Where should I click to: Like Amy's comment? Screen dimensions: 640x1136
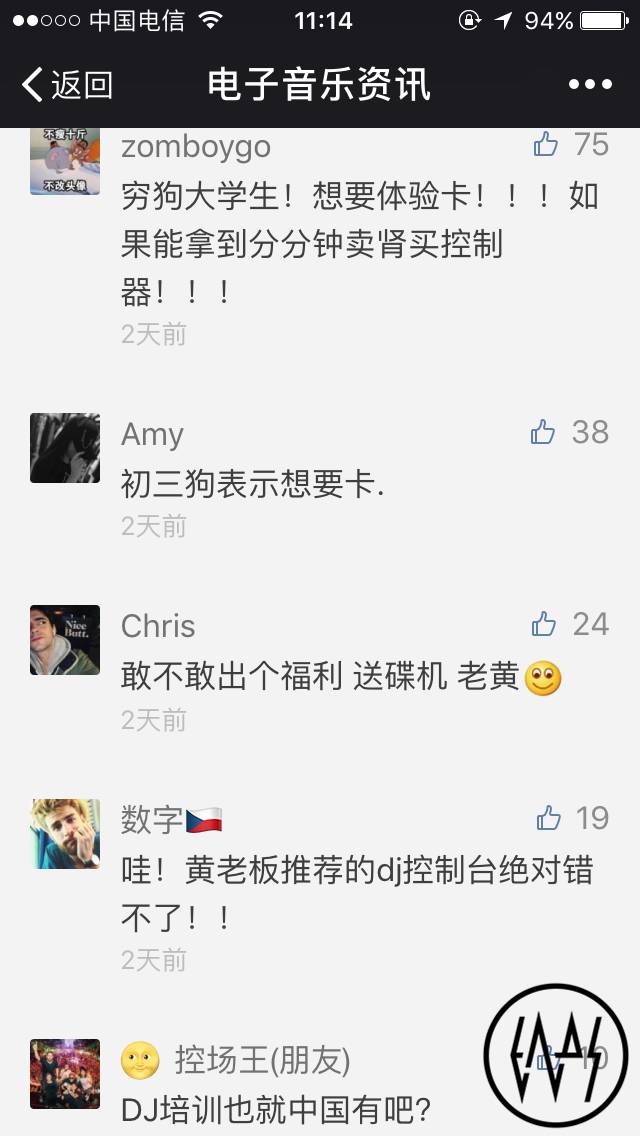click(543, 432)
